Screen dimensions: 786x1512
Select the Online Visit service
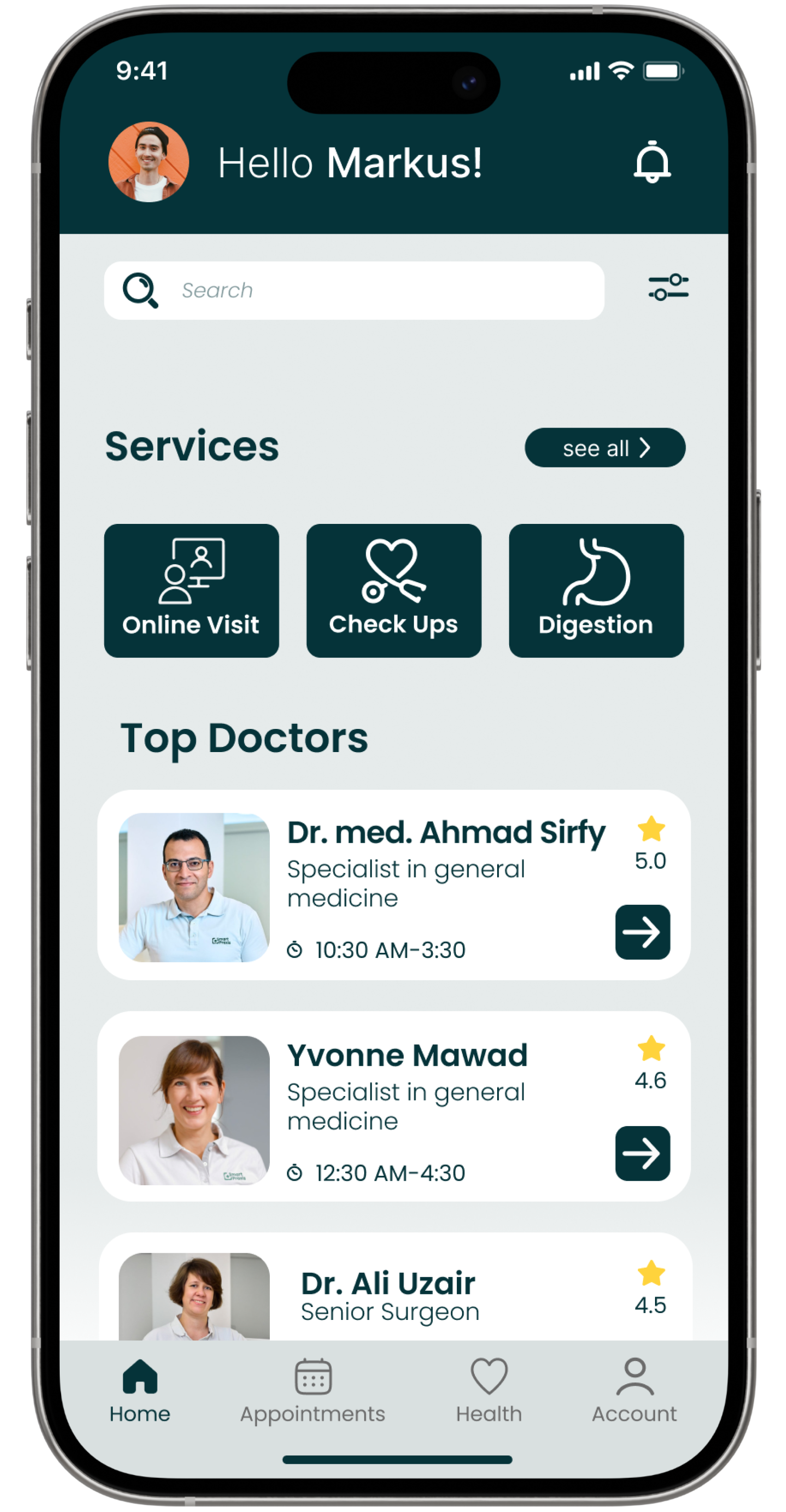click(x=191, y=591)
